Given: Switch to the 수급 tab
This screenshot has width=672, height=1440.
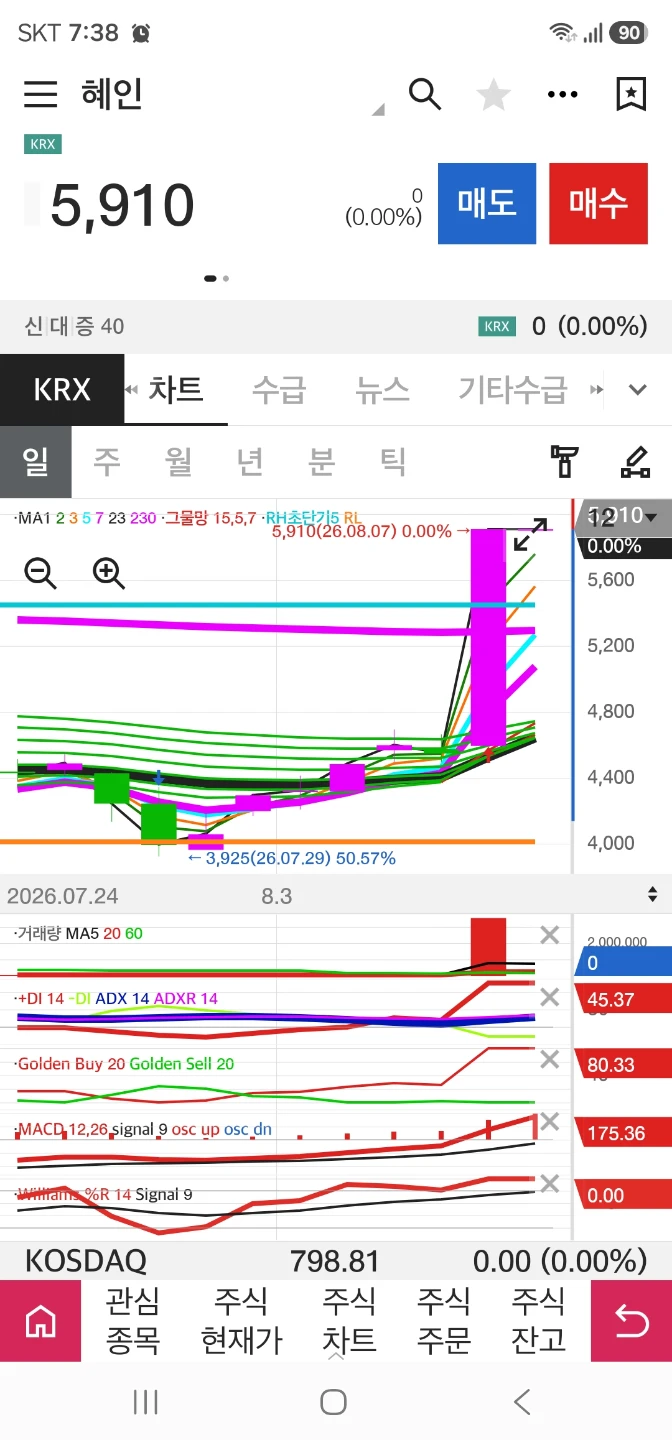Looking at the screenshot, I should (279, 389).
